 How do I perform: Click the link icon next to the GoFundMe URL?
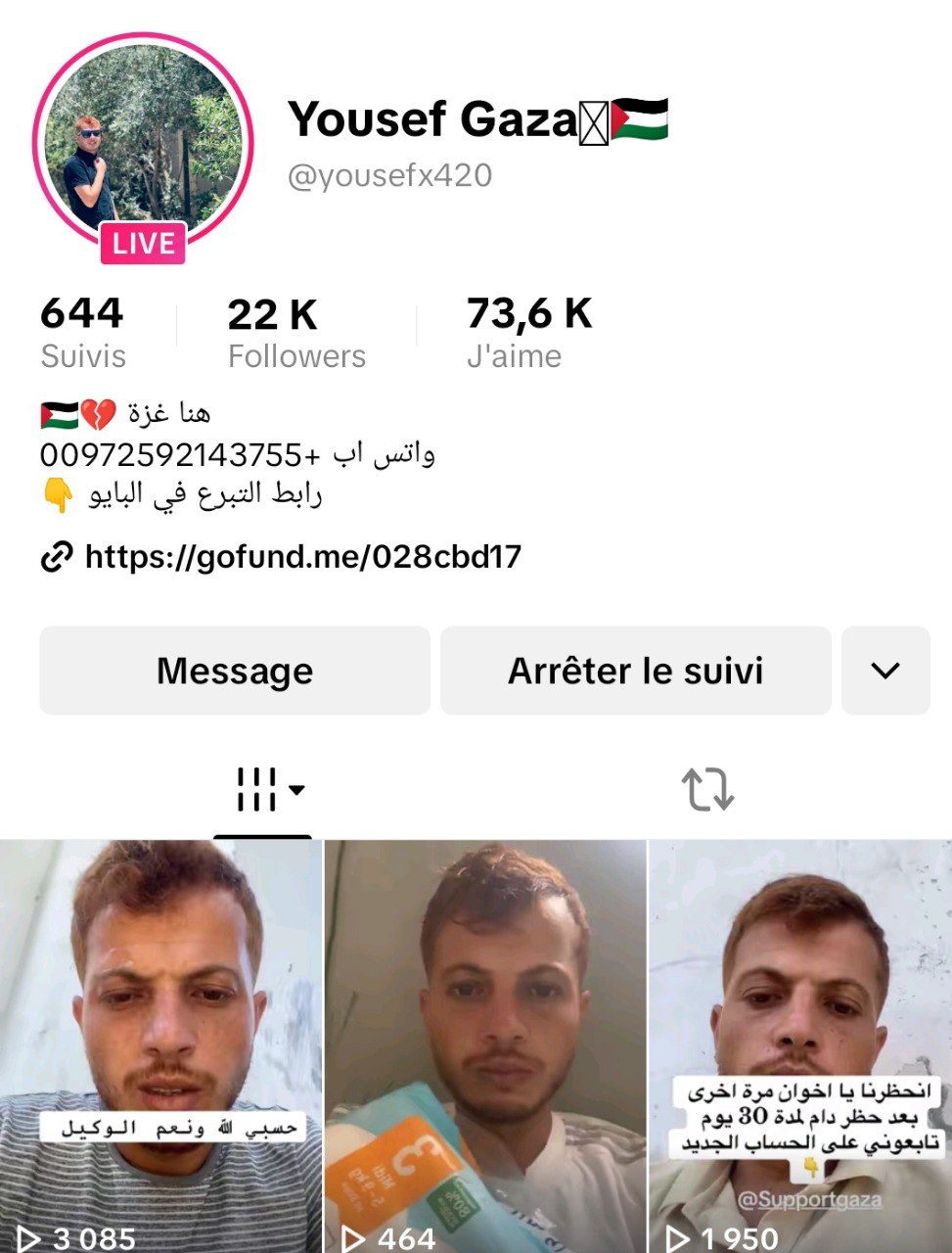[56, 556]
